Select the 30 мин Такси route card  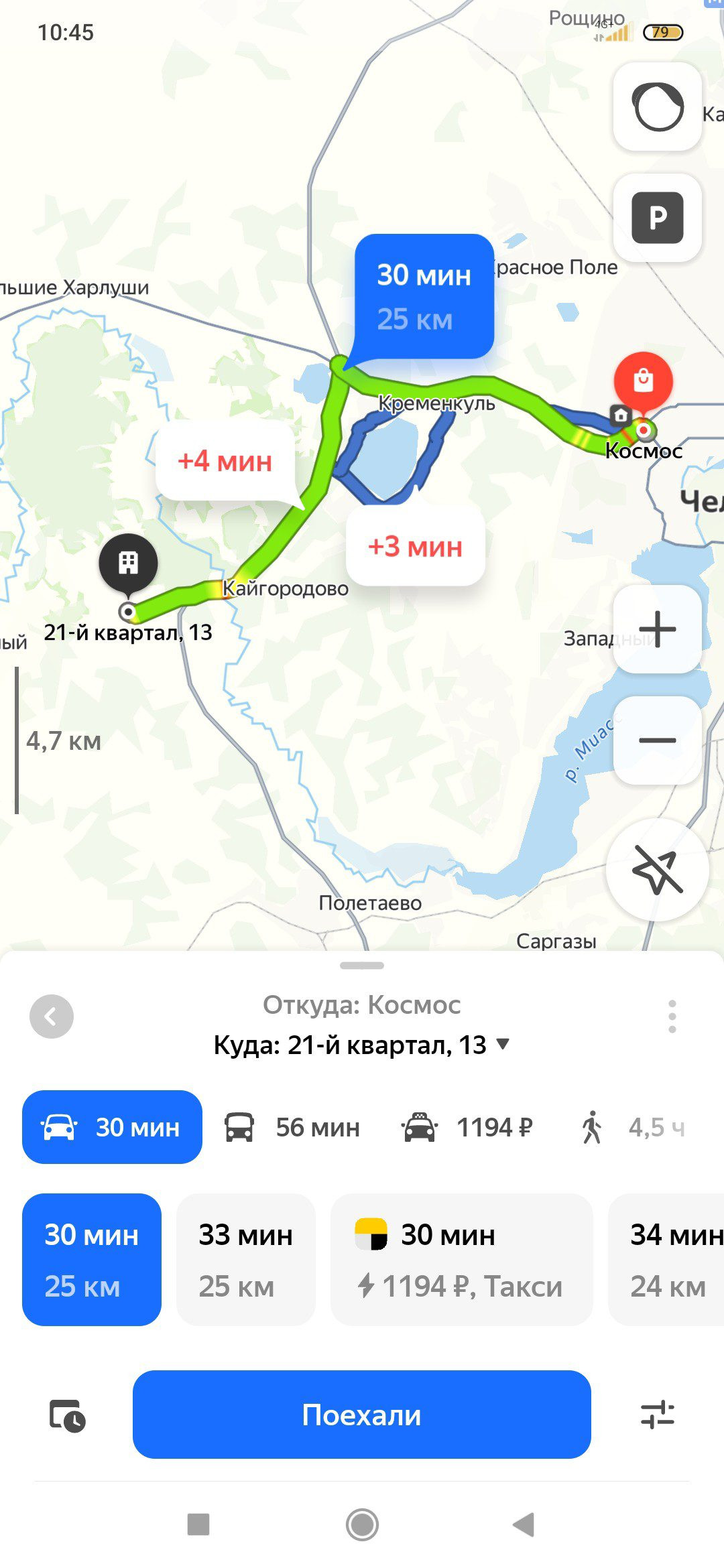461,1260
